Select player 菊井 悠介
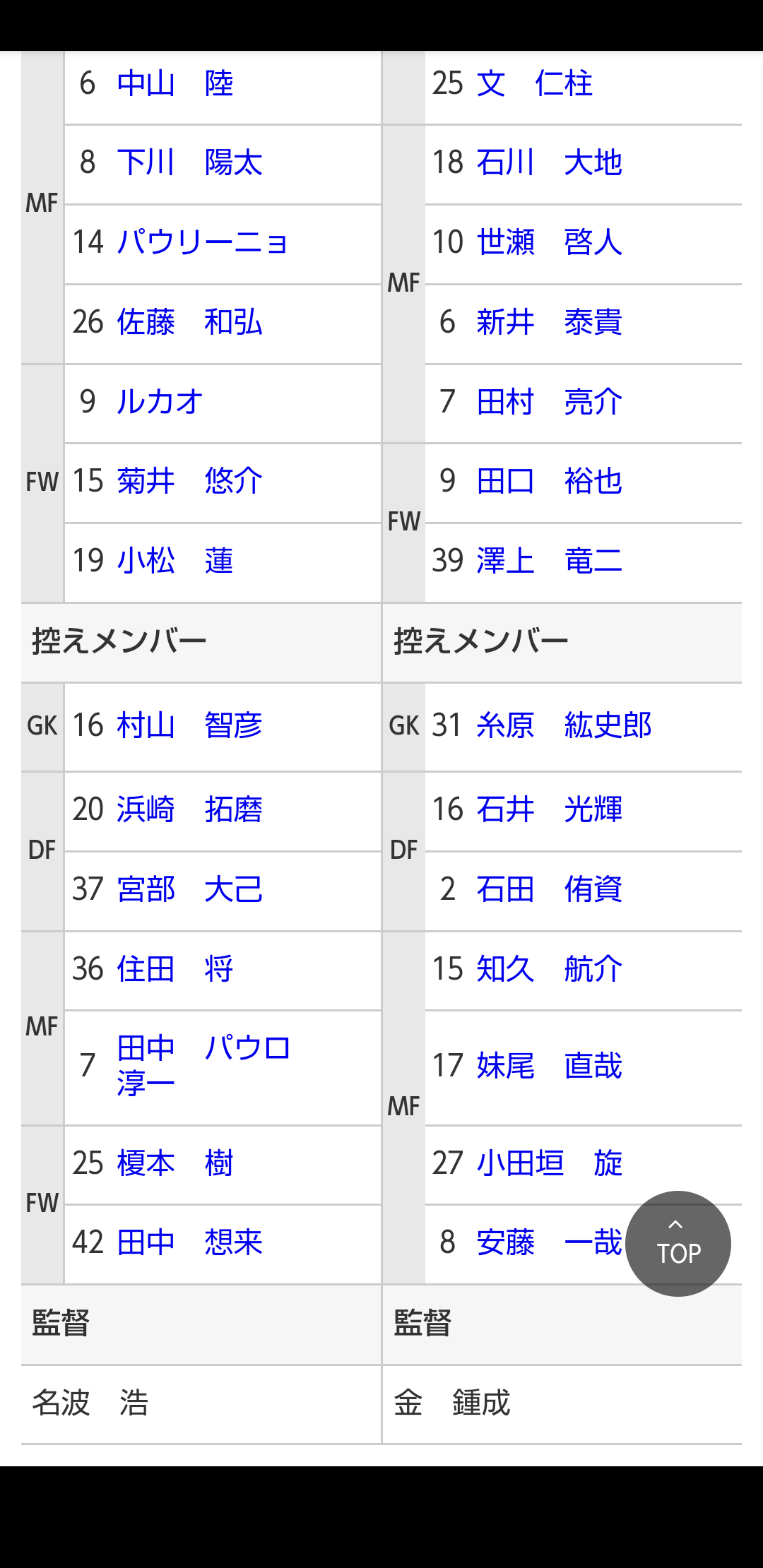This screenshot has width=763, height=1568. tap(189, 481)
